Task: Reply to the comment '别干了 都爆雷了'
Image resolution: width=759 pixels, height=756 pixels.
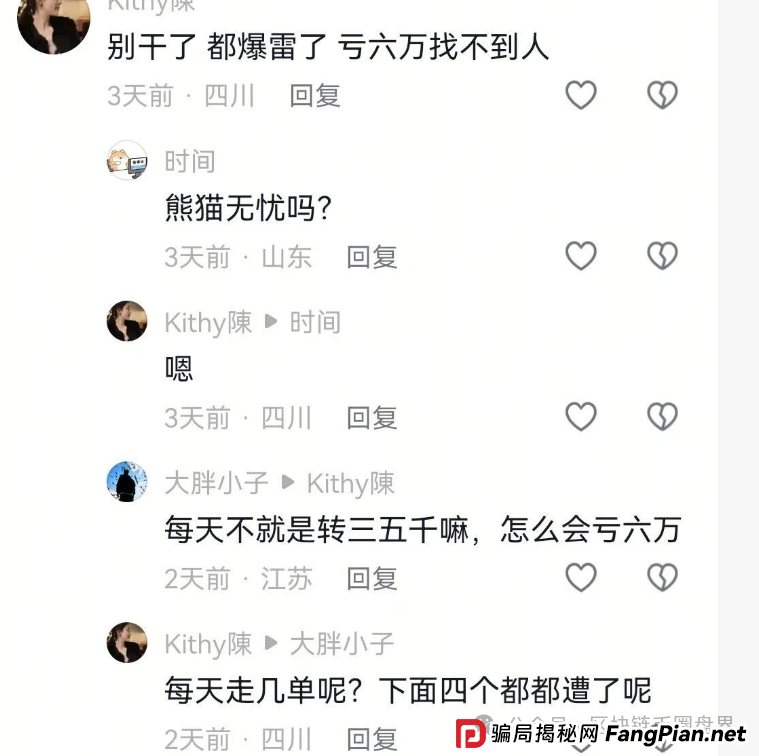Action: [x=315, y=96]
